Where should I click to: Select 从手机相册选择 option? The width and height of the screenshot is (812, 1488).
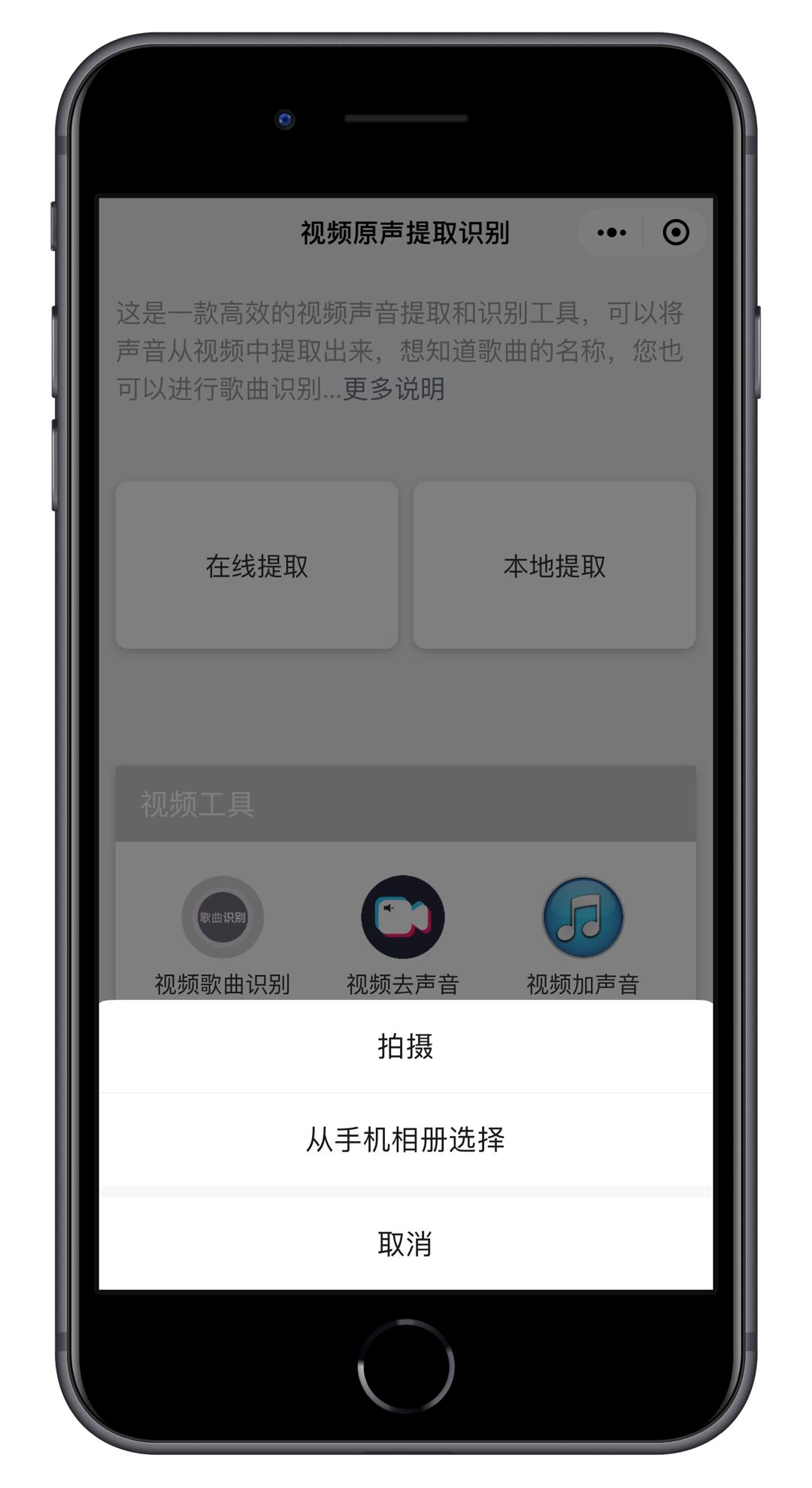405,1140
